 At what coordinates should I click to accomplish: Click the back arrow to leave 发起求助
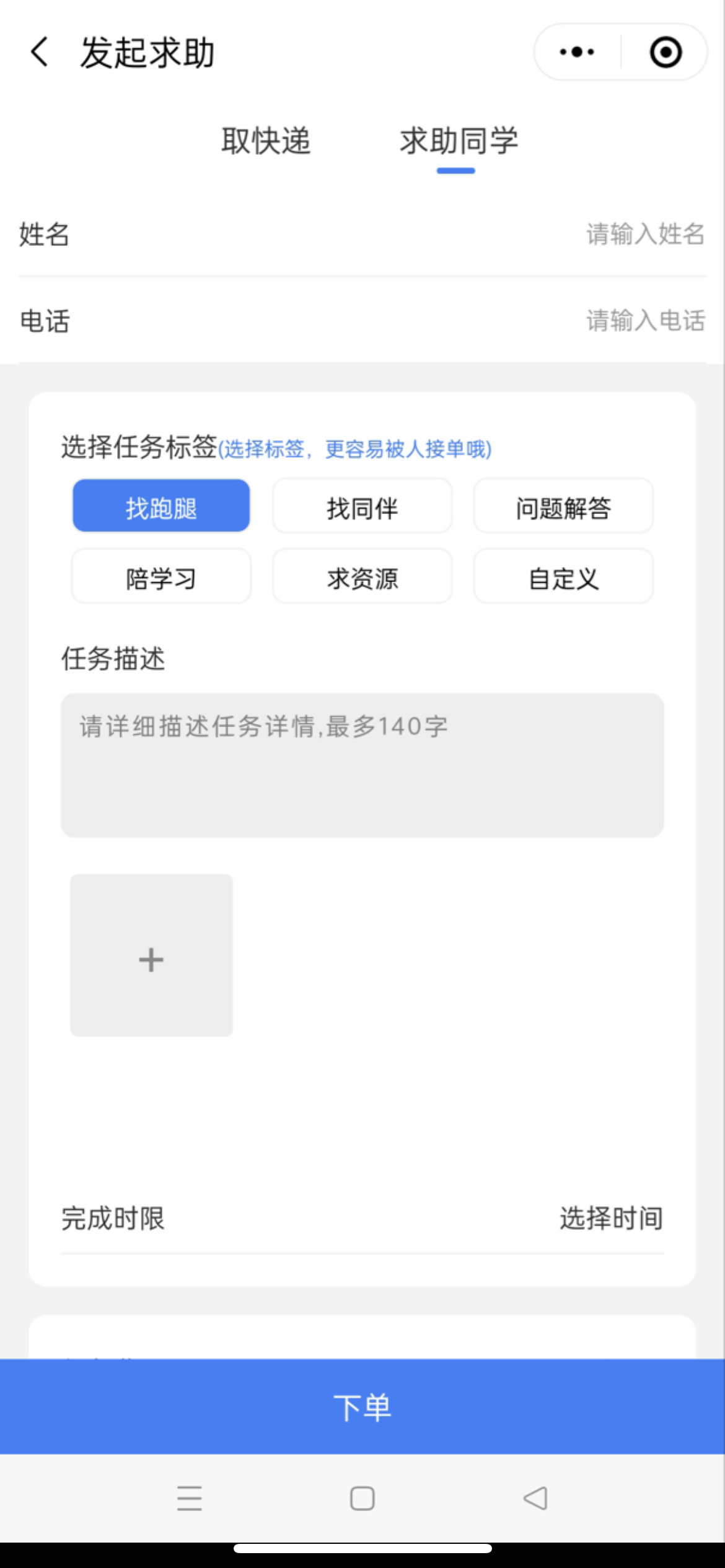pos(38,52)
